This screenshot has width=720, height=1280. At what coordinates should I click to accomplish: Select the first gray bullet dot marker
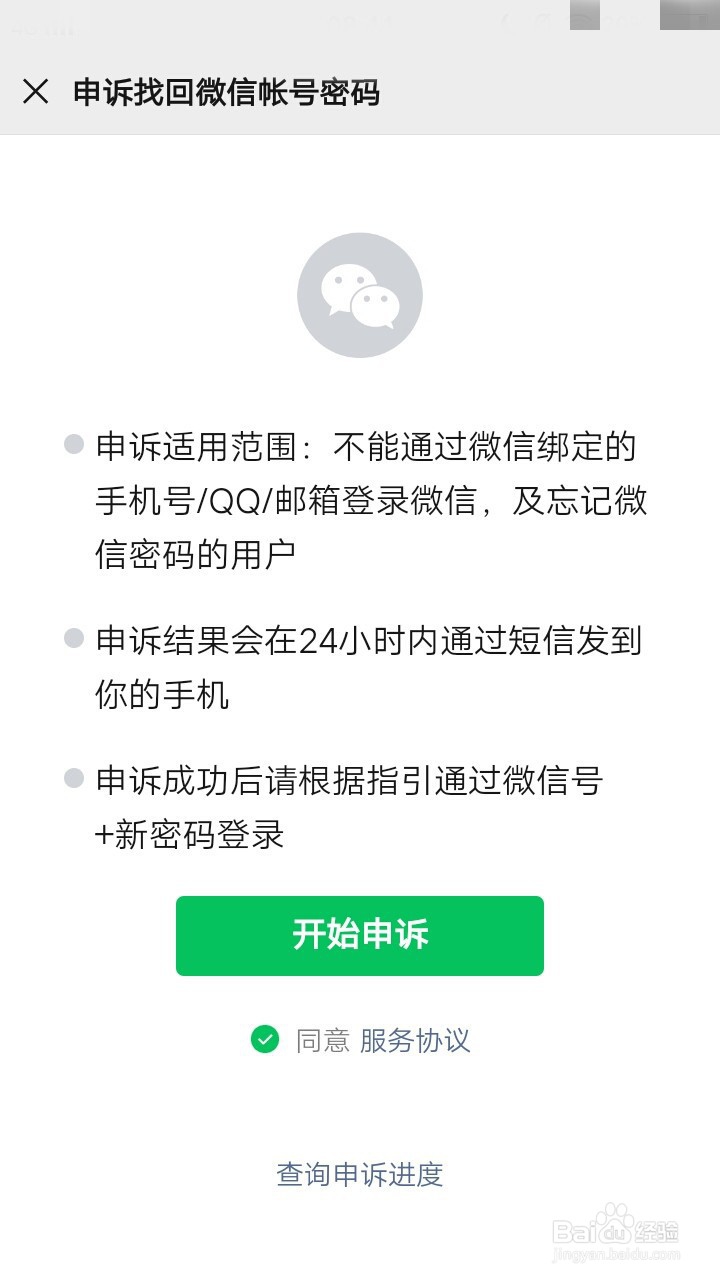[73, 445]
